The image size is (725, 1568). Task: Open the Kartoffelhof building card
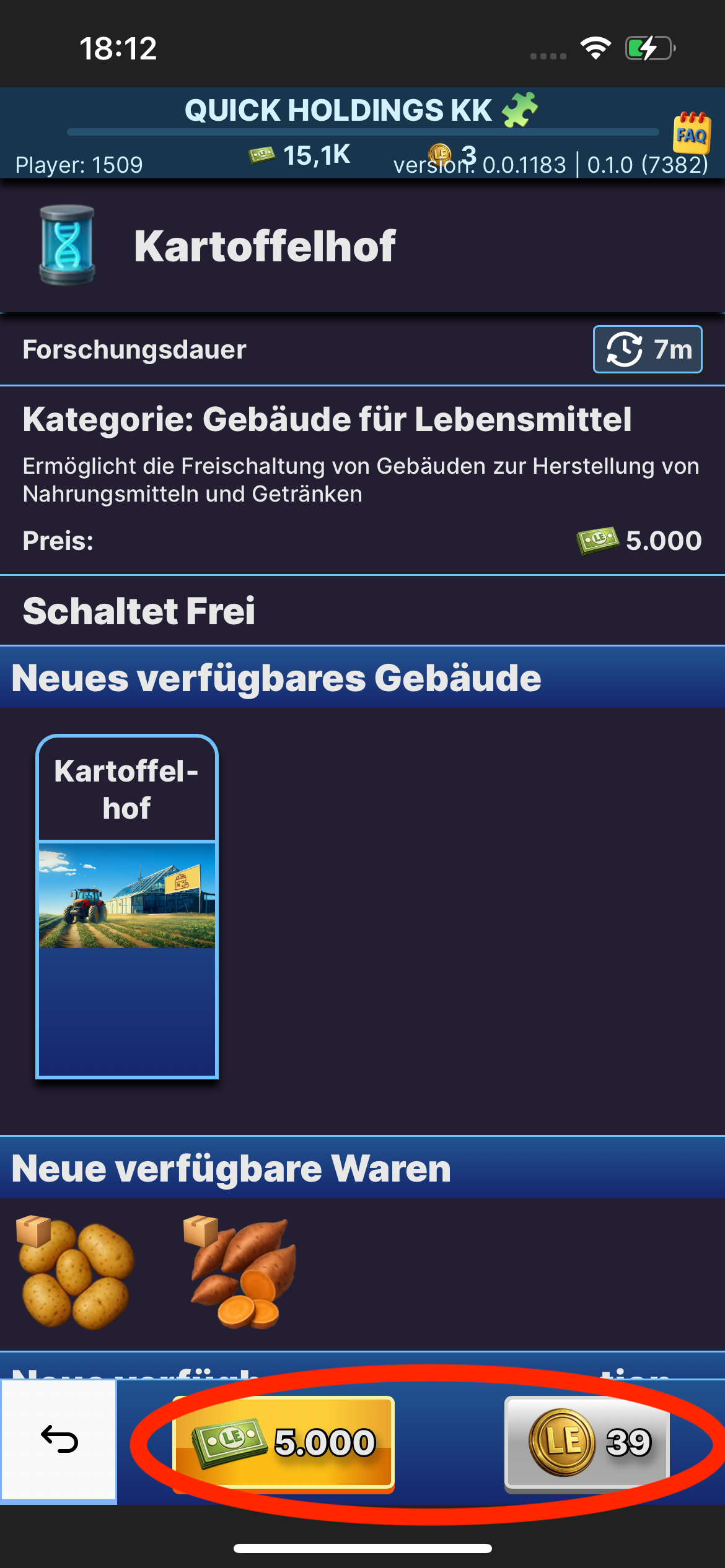[127, 907]
